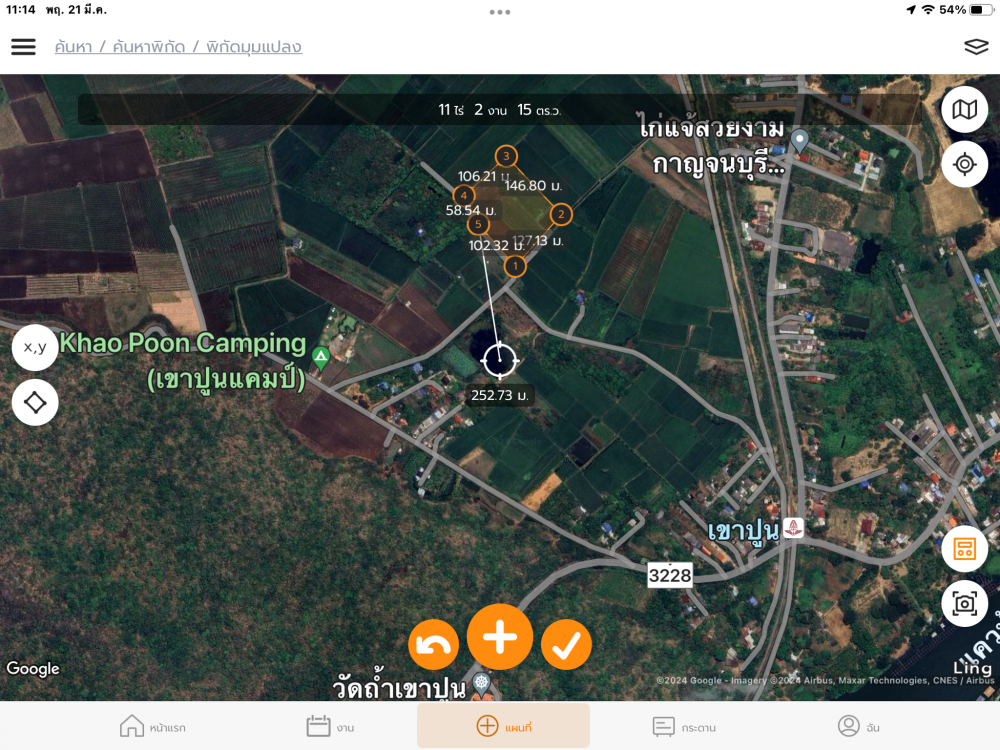
Task: Open the orange calculator button
Action: tap(964, 549)
